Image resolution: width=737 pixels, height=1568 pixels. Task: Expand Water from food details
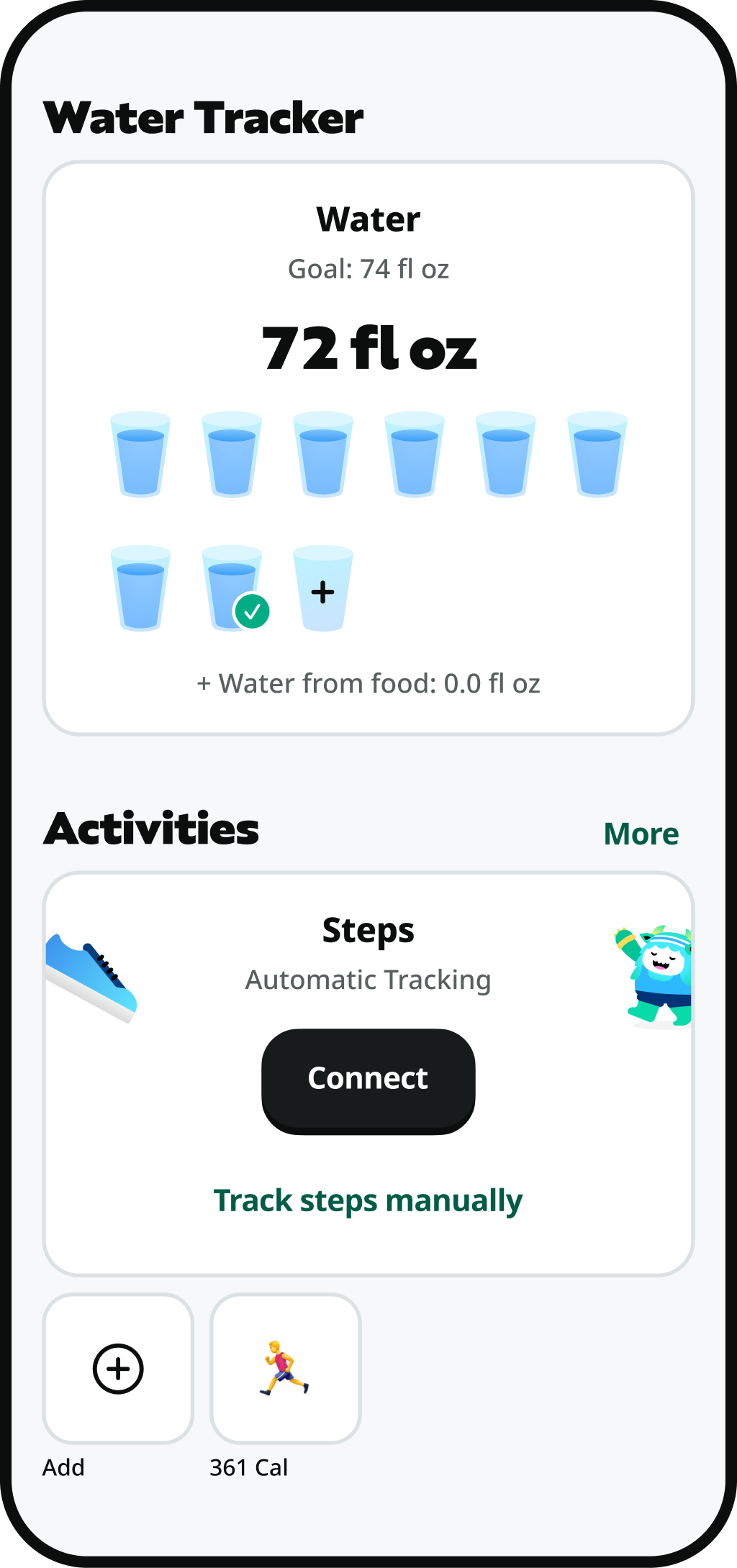pos(368,683)
